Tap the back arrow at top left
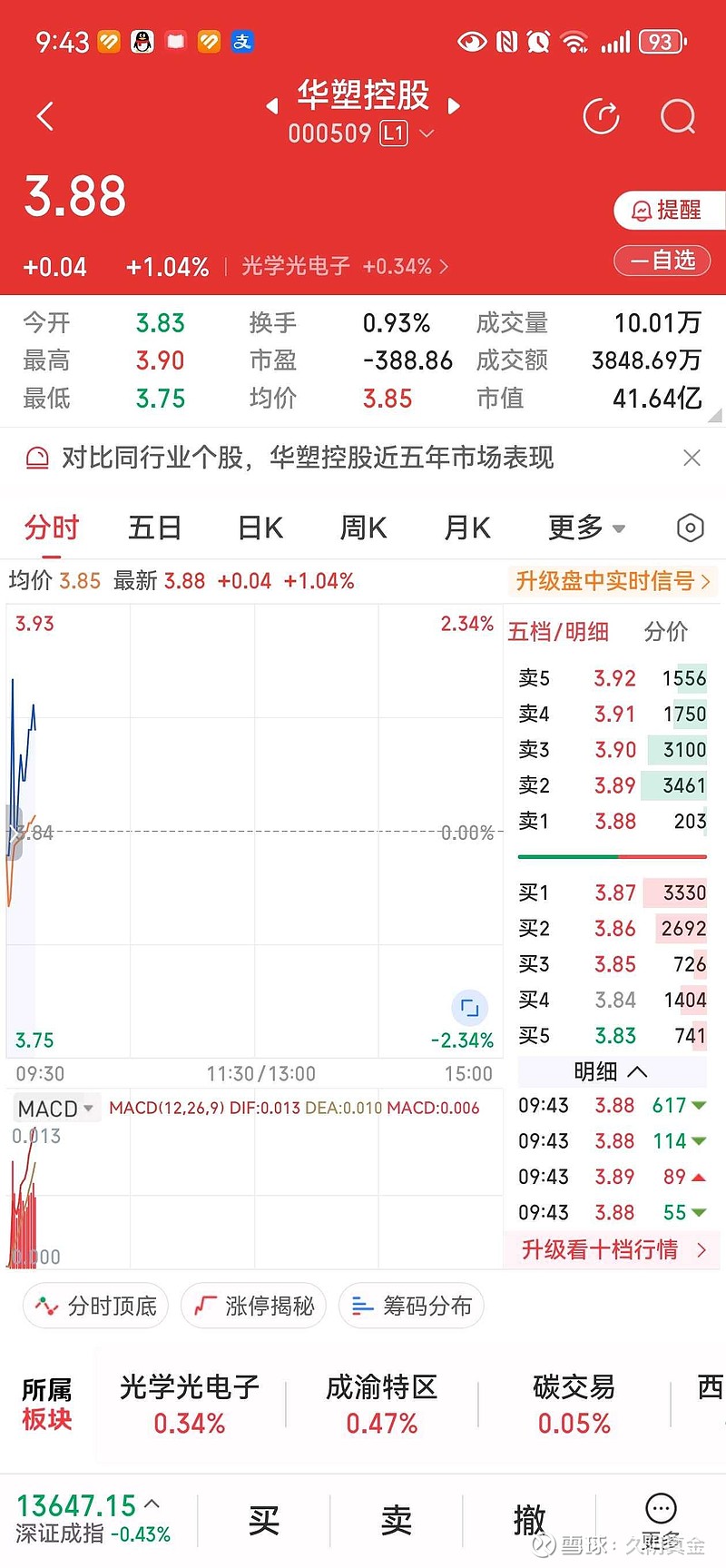Viewport: 726px width, 1568px height. (x=44, y=116)
